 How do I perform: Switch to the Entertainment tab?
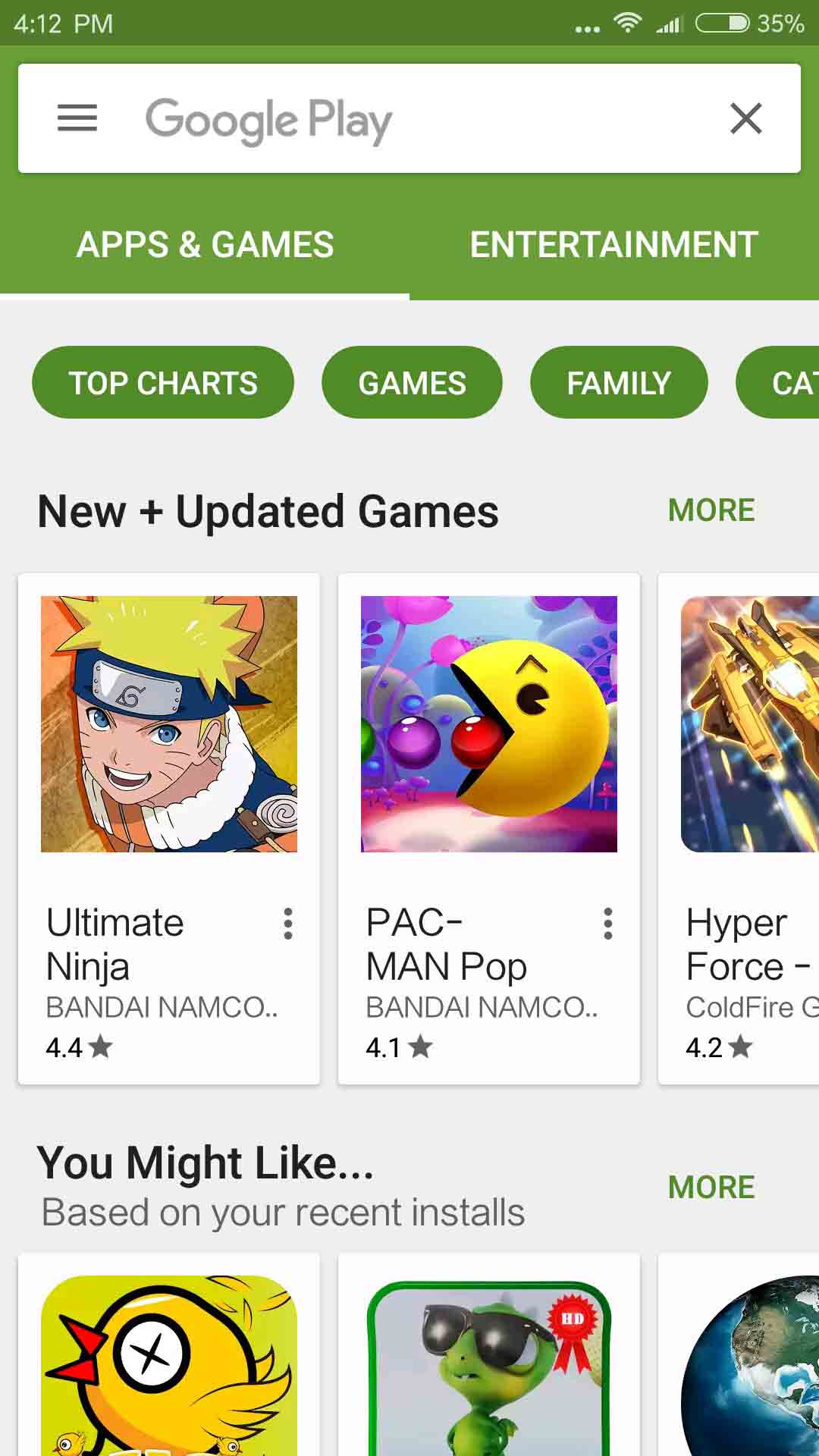click(613, 245)
